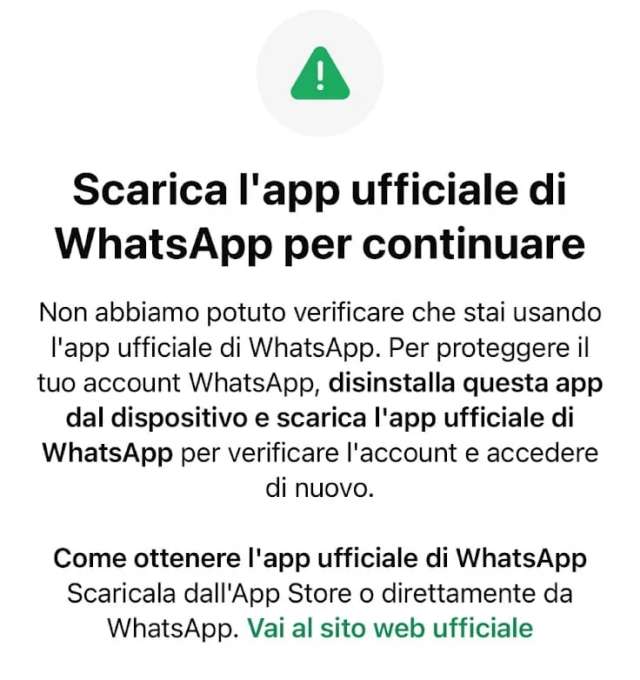Open the Vai al sito web ufficiale link

(x=390, y=629)
